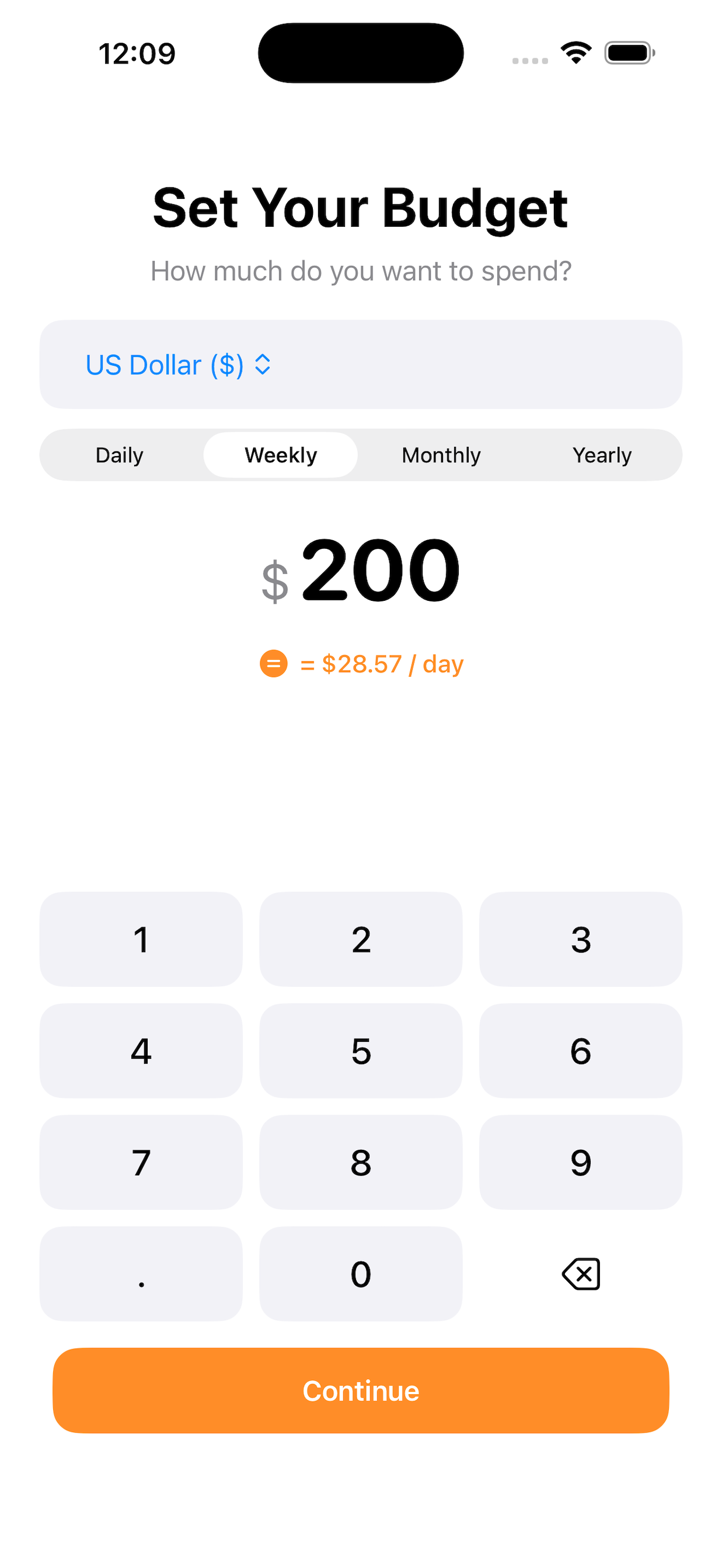Switch to the Monthly tab
Viewport: 722px width, 1568px height.
coord(441,454)
